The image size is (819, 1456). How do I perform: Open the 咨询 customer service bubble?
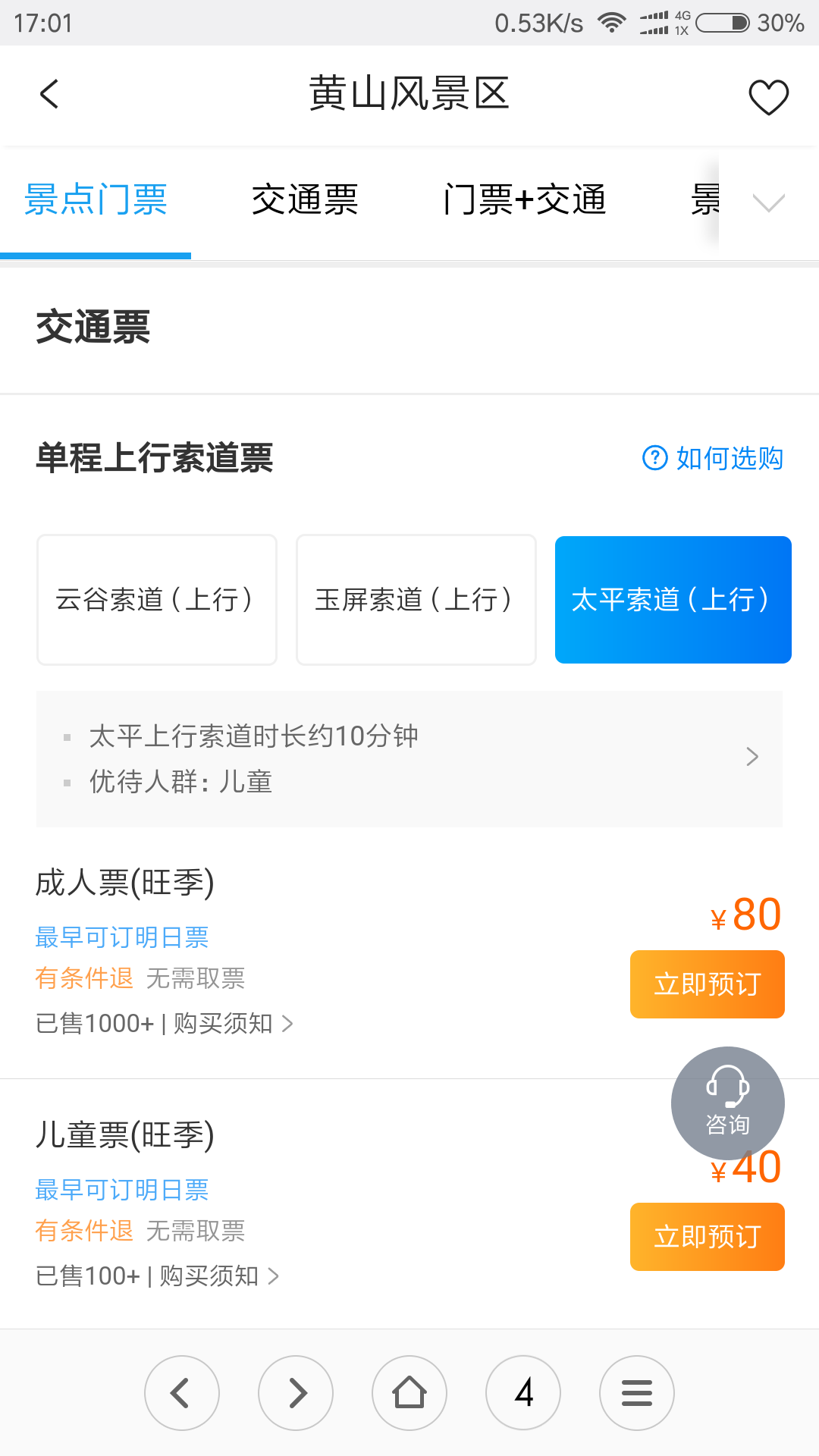pos(727,1103)
